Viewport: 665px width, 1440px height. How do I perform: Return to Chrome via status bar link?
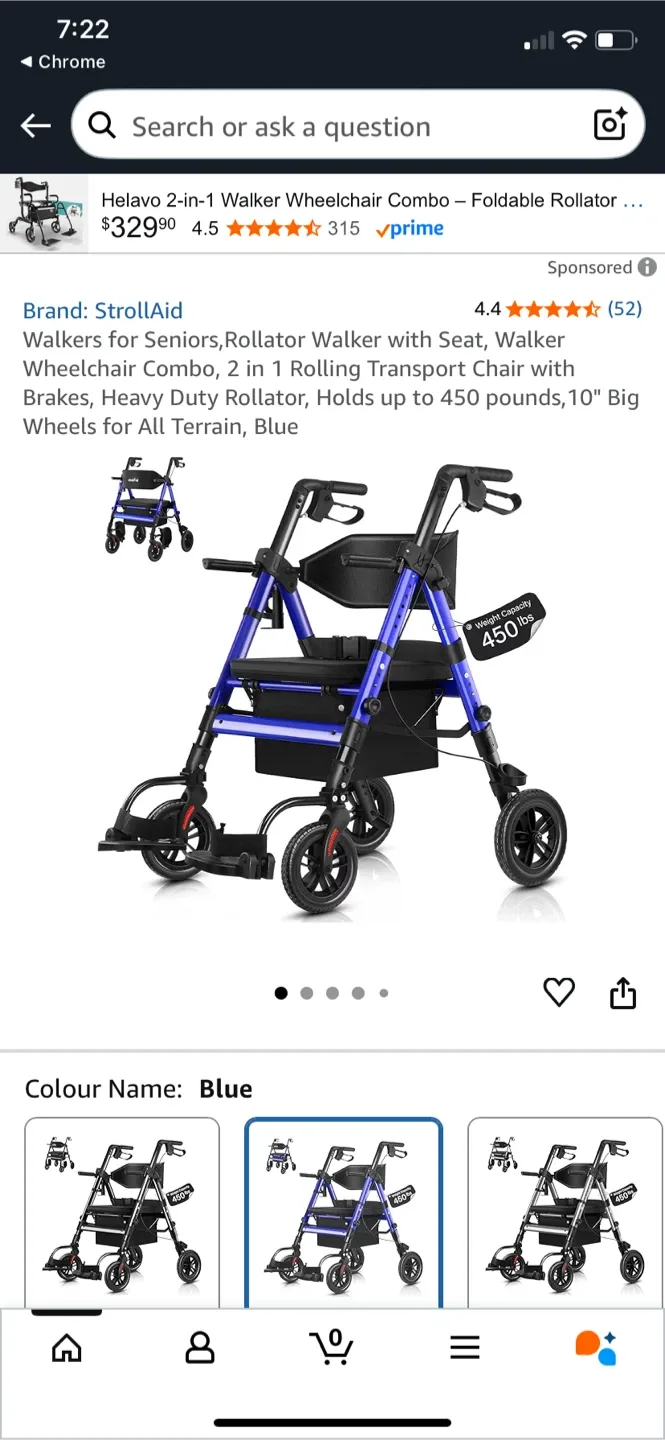(62, 62)
